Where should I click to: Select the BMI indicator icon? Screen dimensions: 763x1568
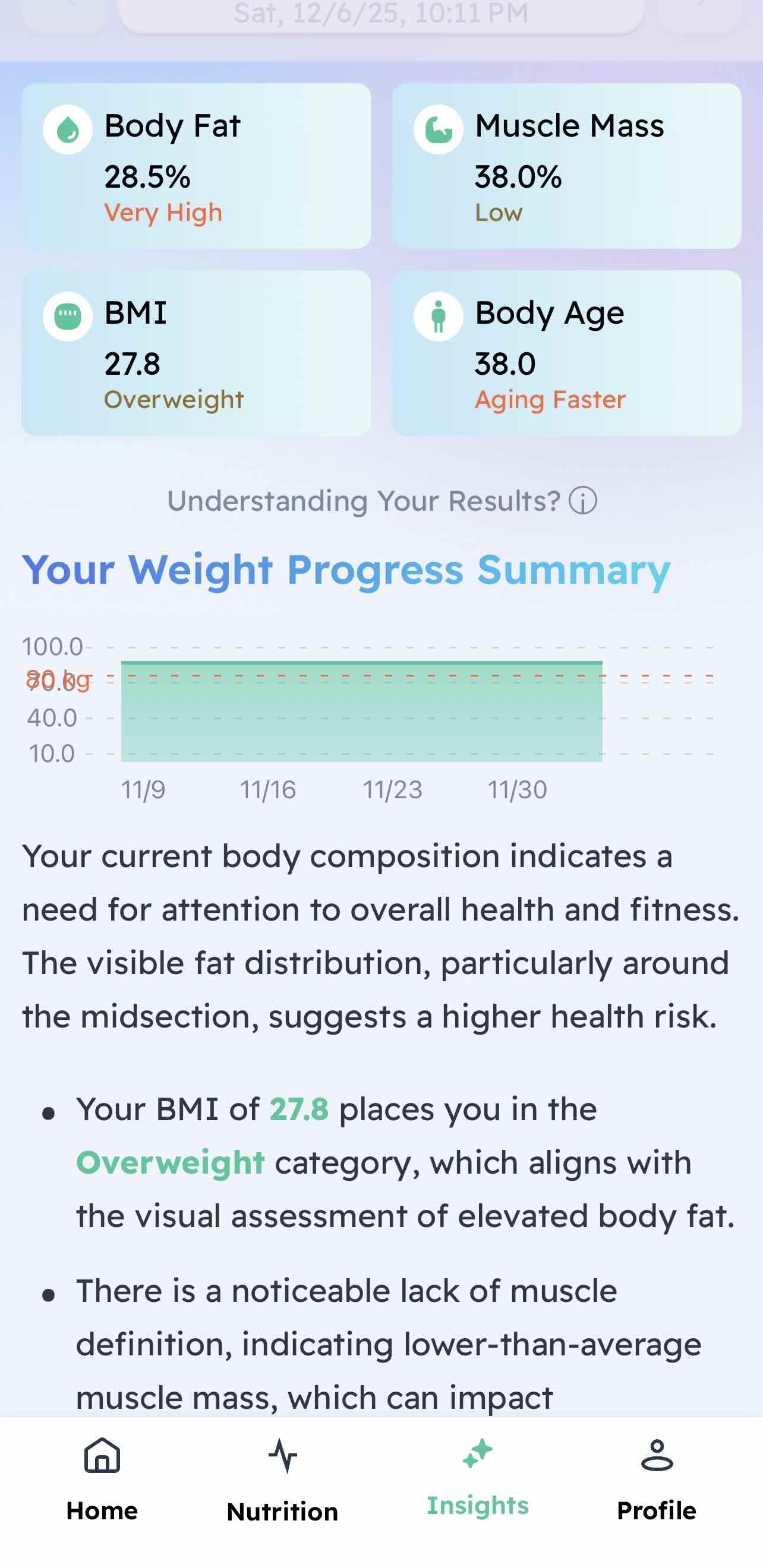pyautogui.click(x=68, y=316)
